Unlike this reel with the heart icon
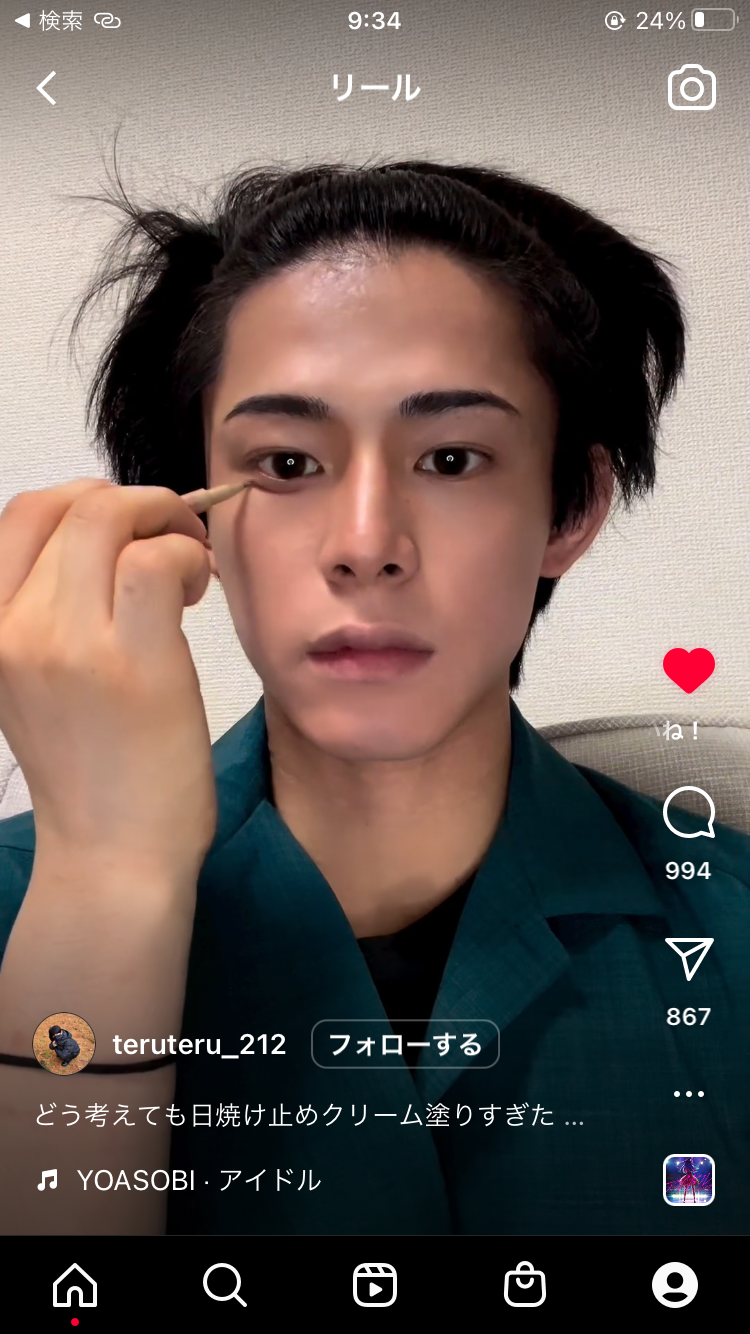Screen dimensions: 750x1334 689,670
